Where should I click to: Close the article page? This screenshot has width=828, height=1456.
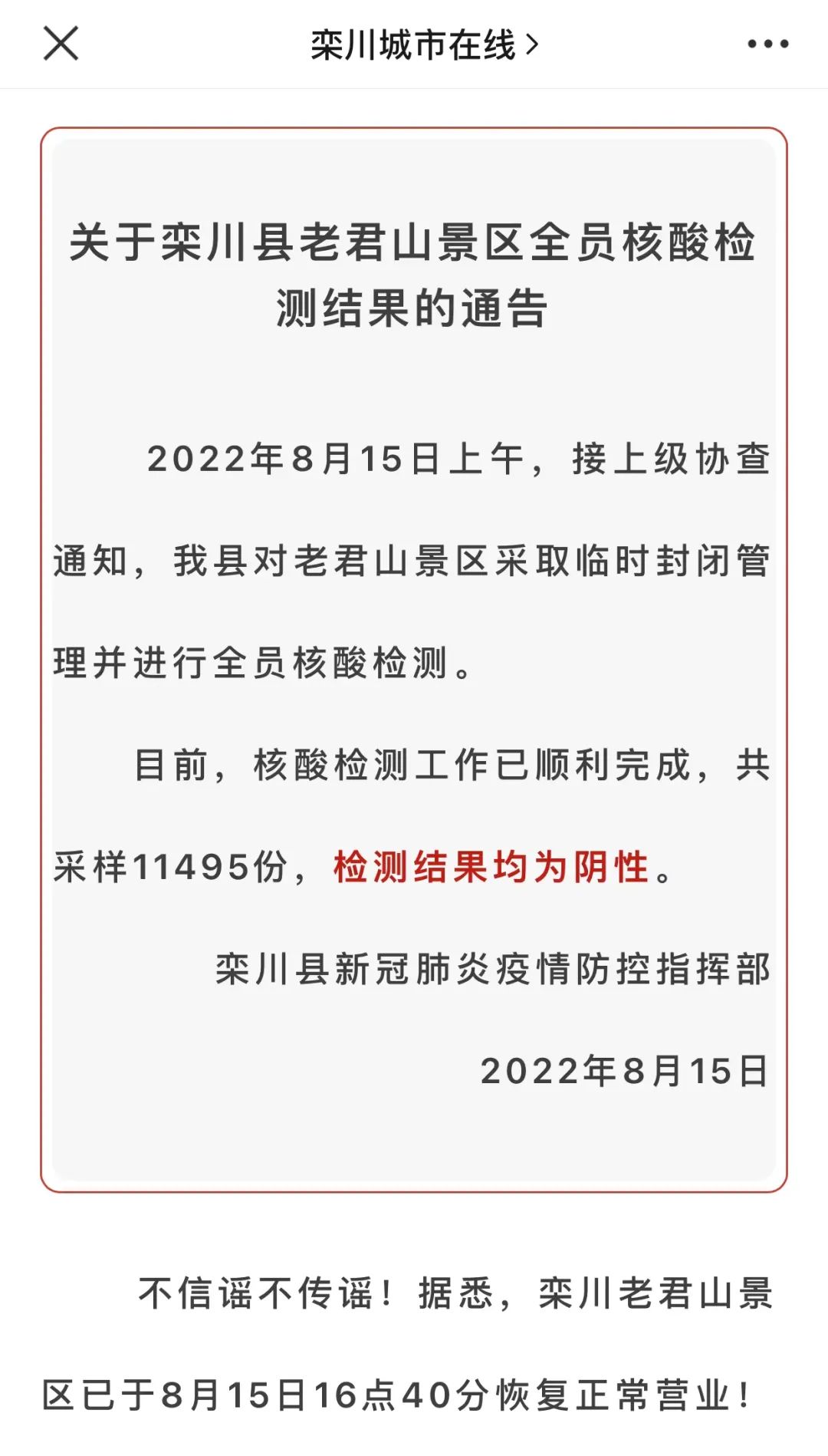61,43
